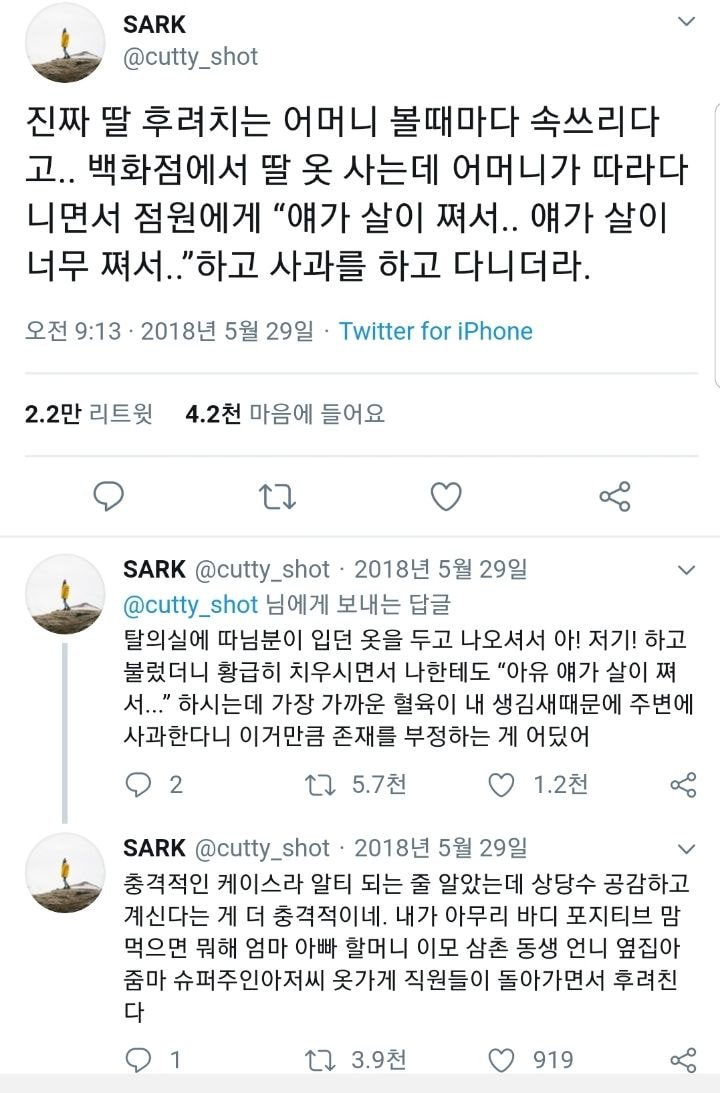Share the reply with 5.7천 retweets
The image size is (720, 1093).
point(683,785)
